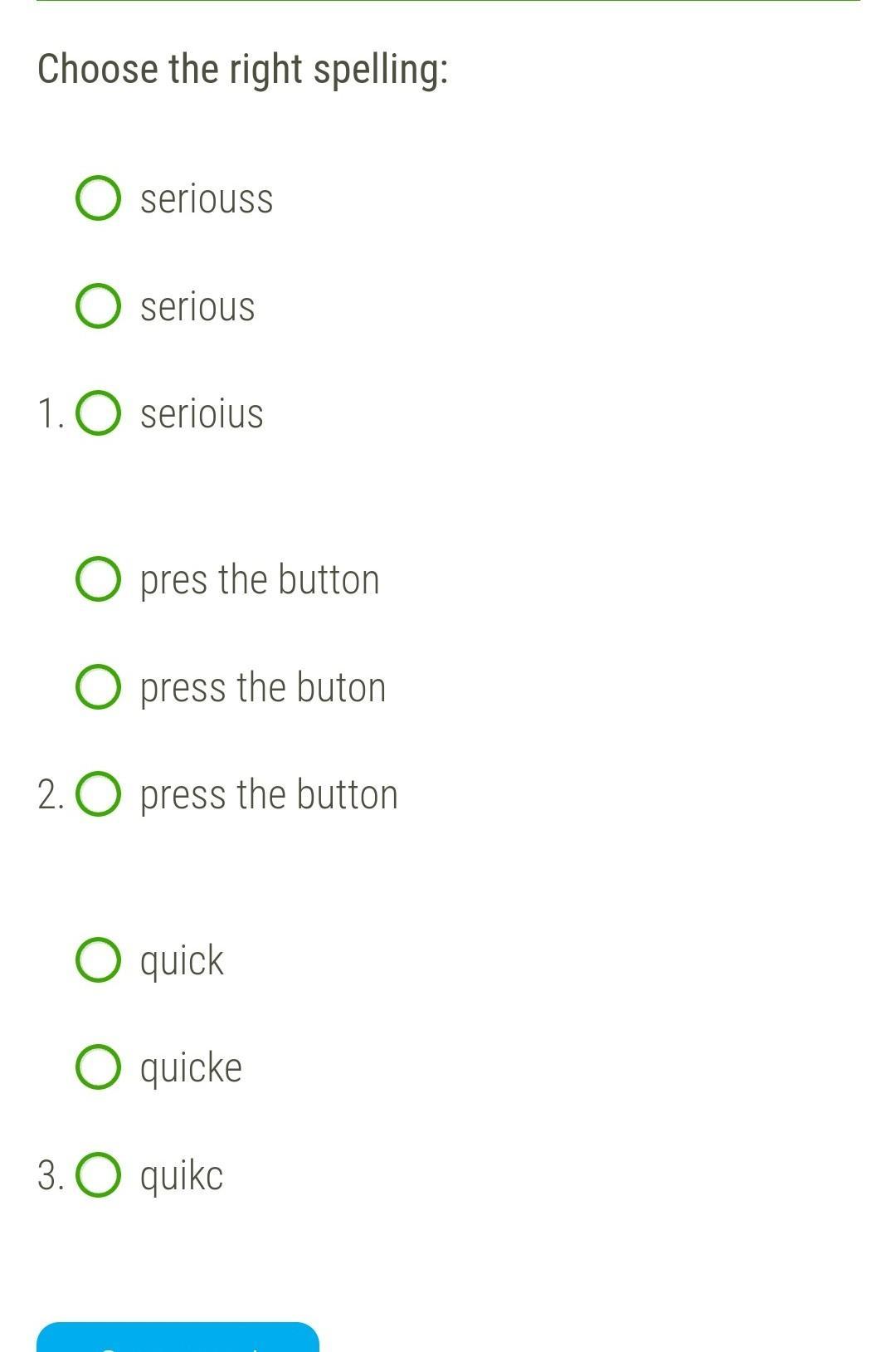
Task: Tap the blue button at the bottom
Action: pyautogui.click(x=178, y=1338)
